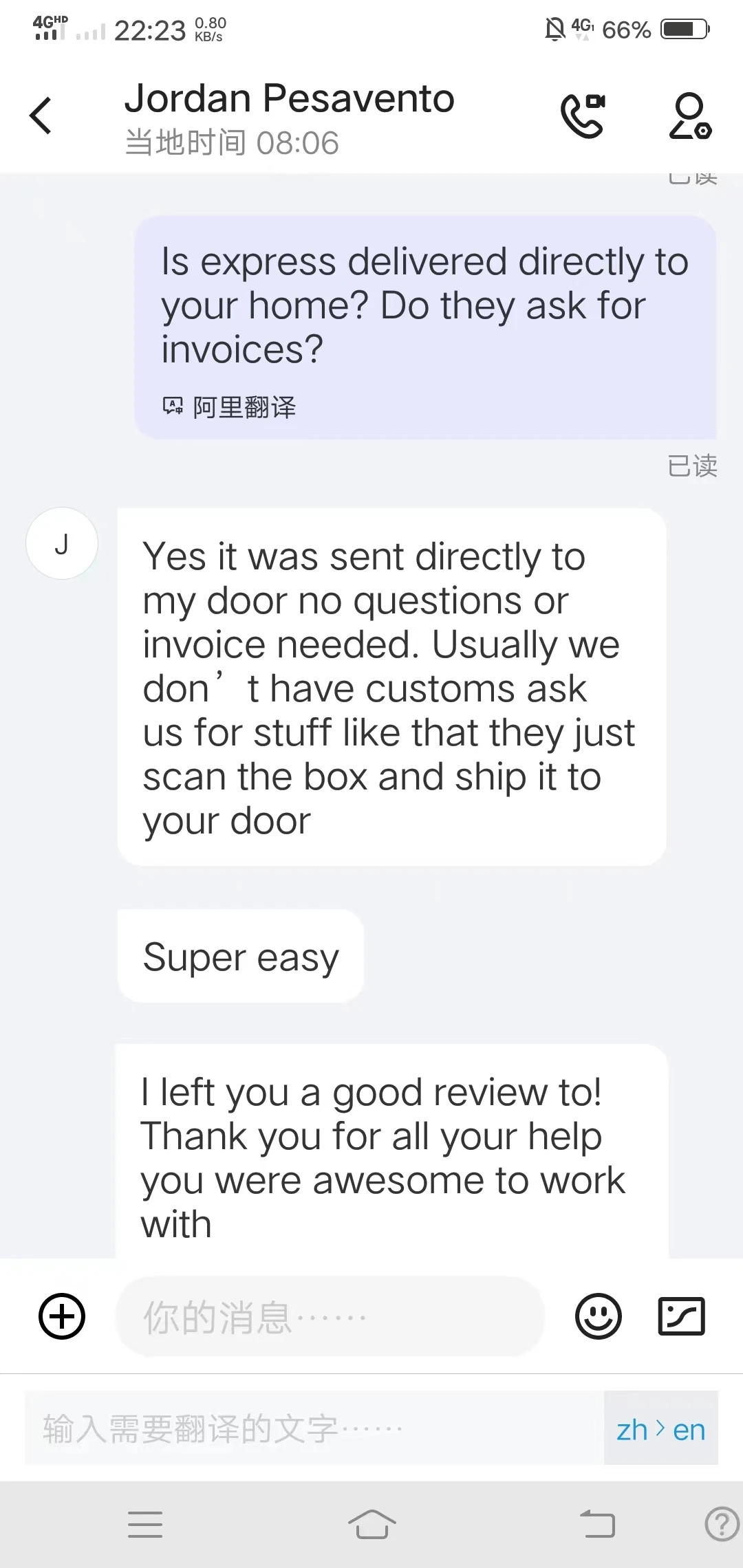Tap the system back button

click(x=597, y=1524)
